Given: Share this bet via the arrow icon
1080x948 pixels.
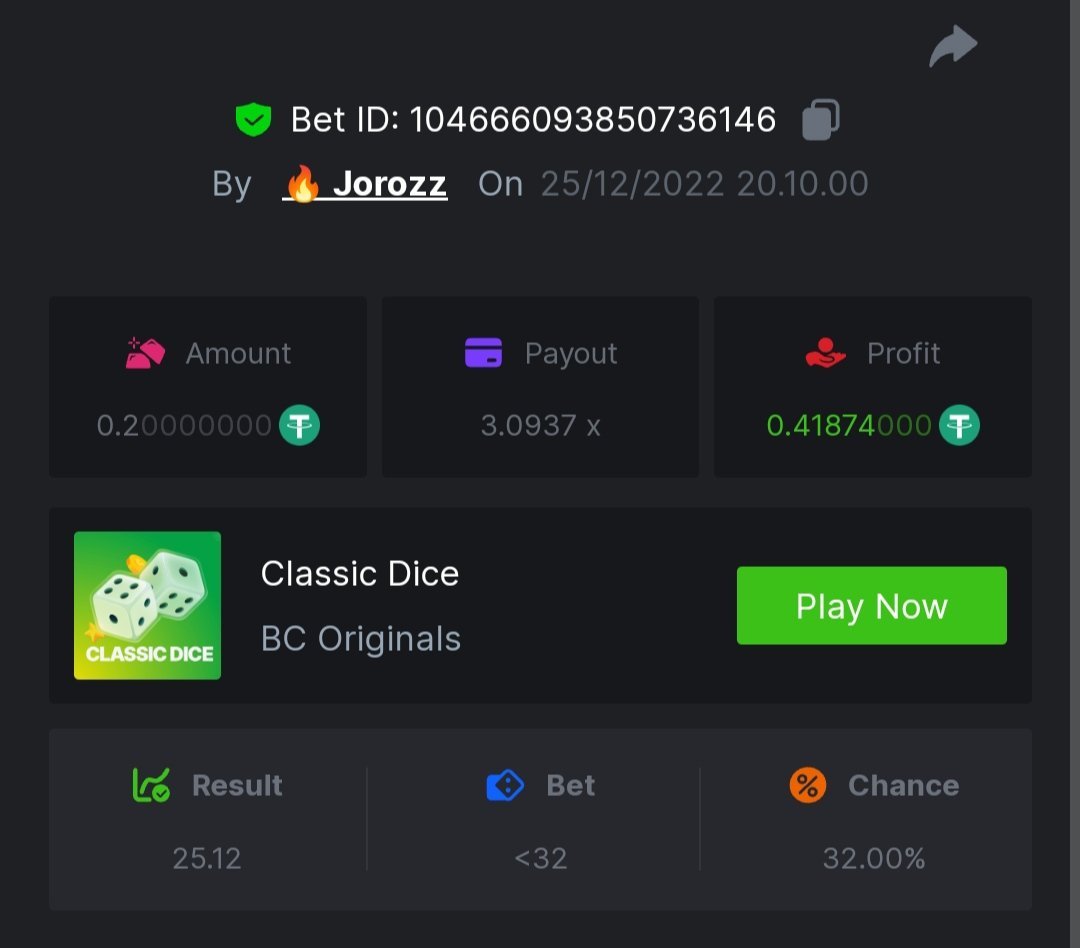Looking at the screenshot, I should (952, 47).
